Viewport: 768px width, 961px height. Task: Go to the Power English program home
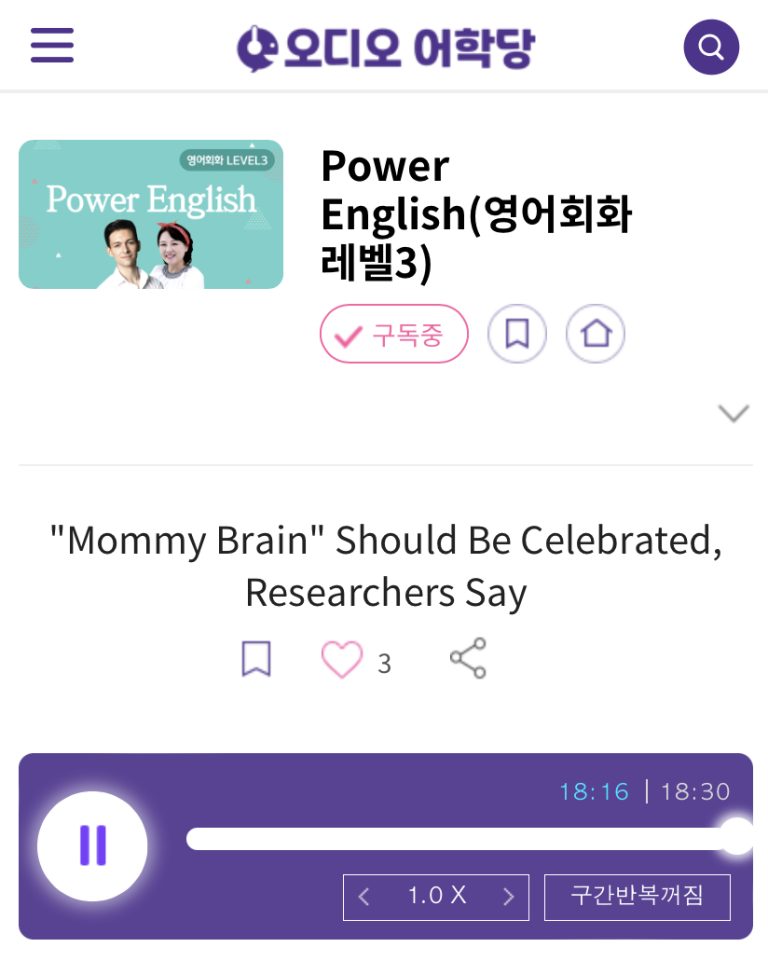(596, 334)
